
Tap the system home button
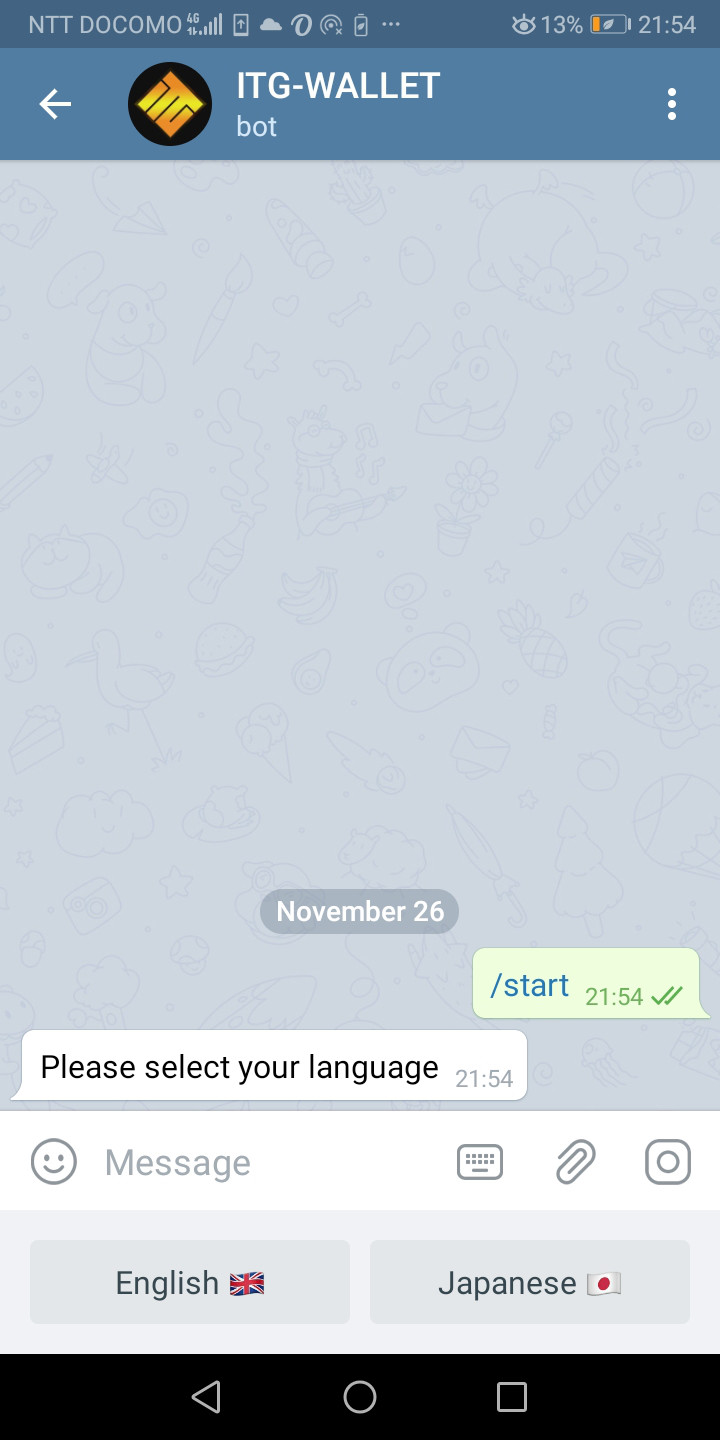[x=360, y=1397]
